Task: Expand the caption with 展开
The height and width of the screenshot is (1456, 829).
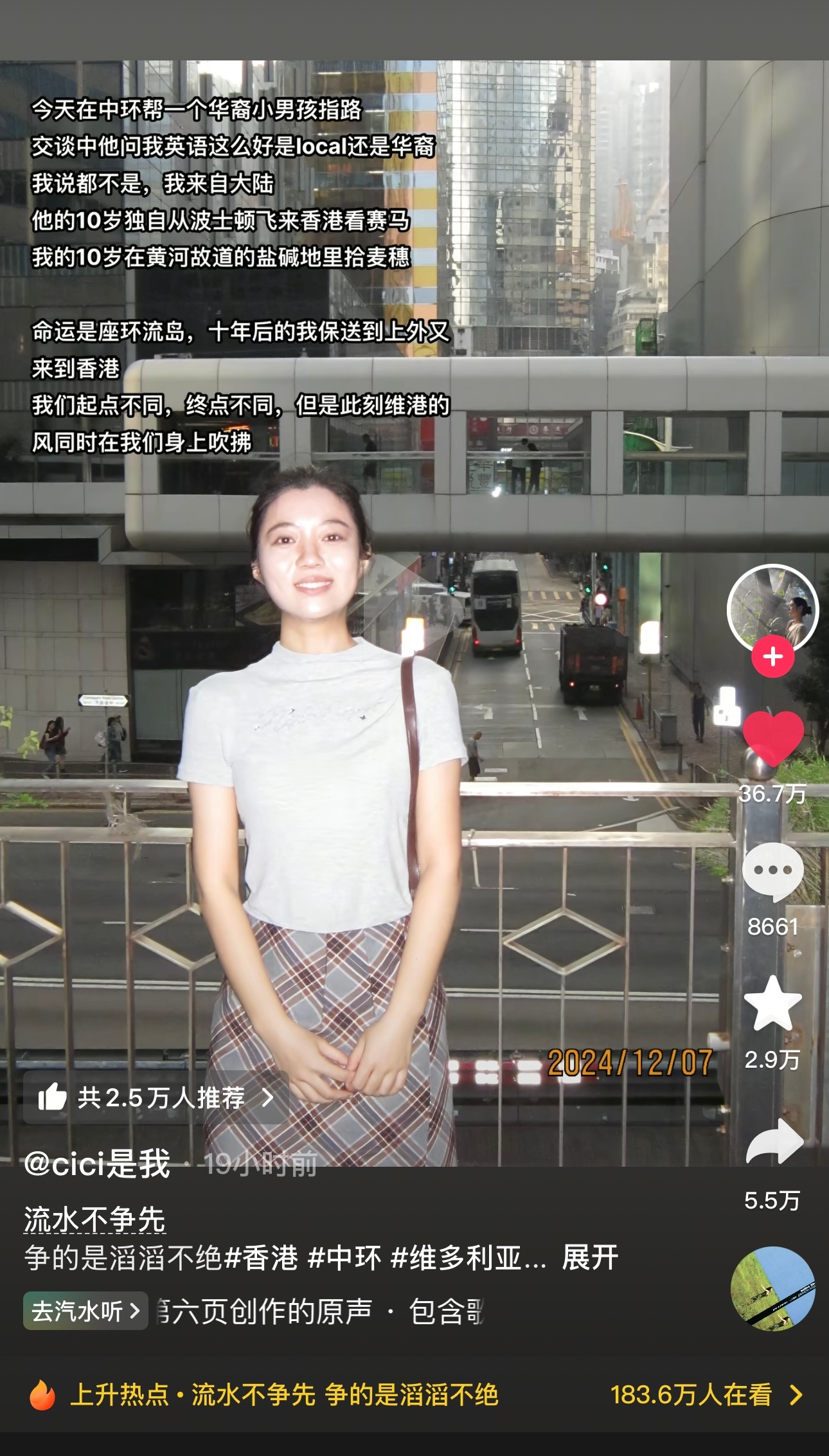Action: (589, 1257)
